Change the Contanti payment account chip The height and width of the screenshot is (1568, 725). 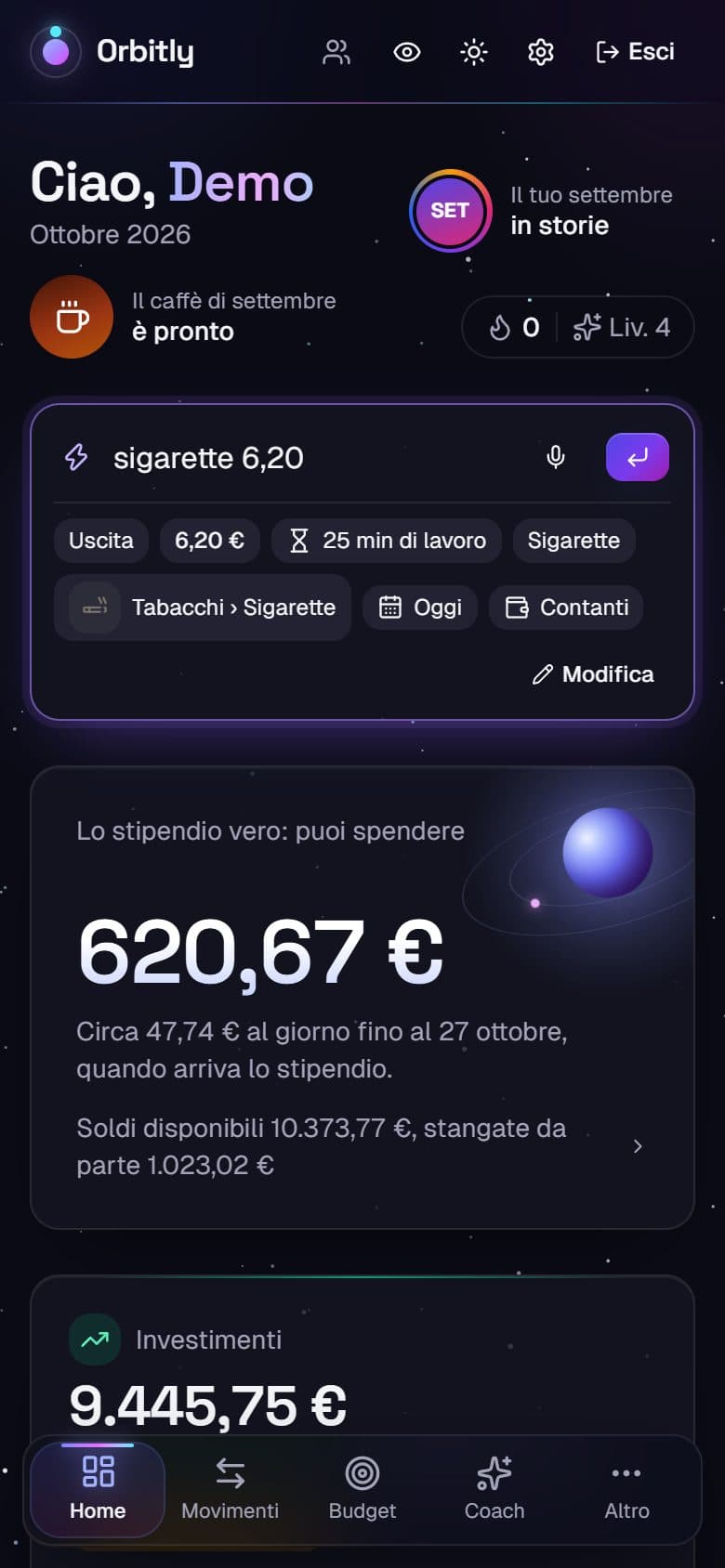(566, 608)
